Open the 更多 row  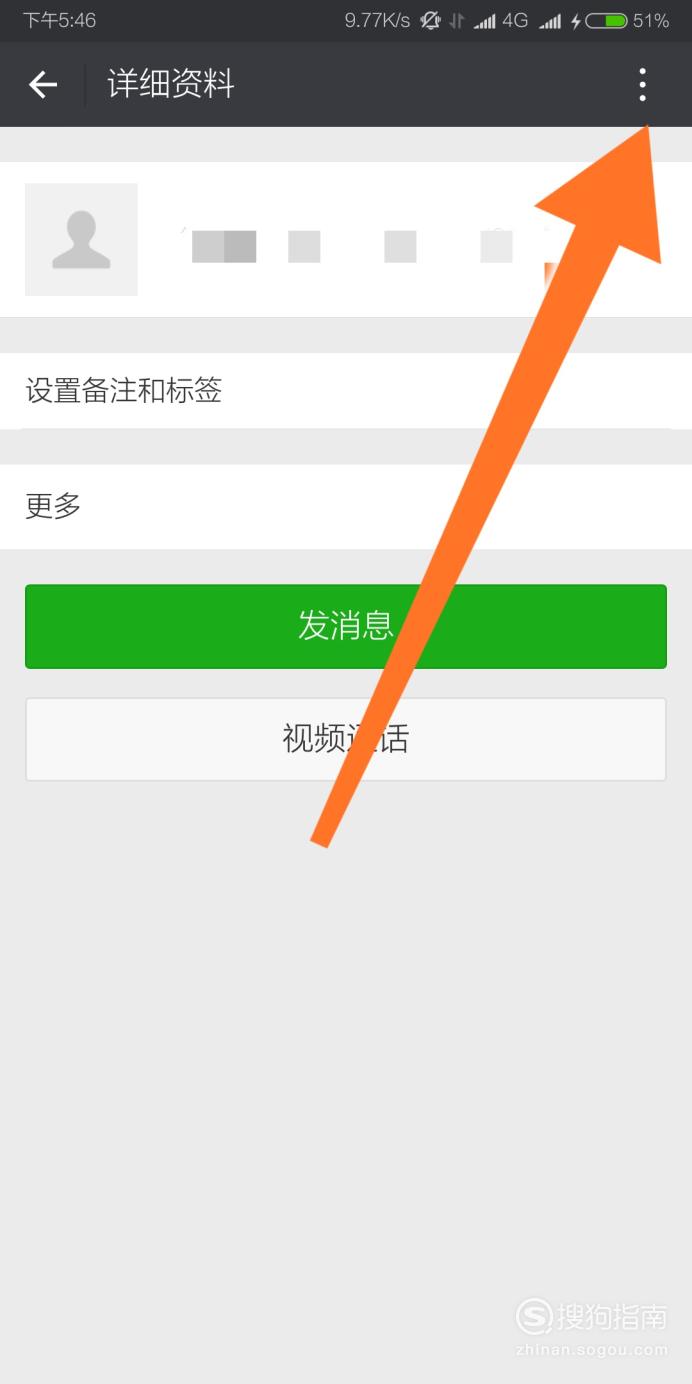pos(346,506)
